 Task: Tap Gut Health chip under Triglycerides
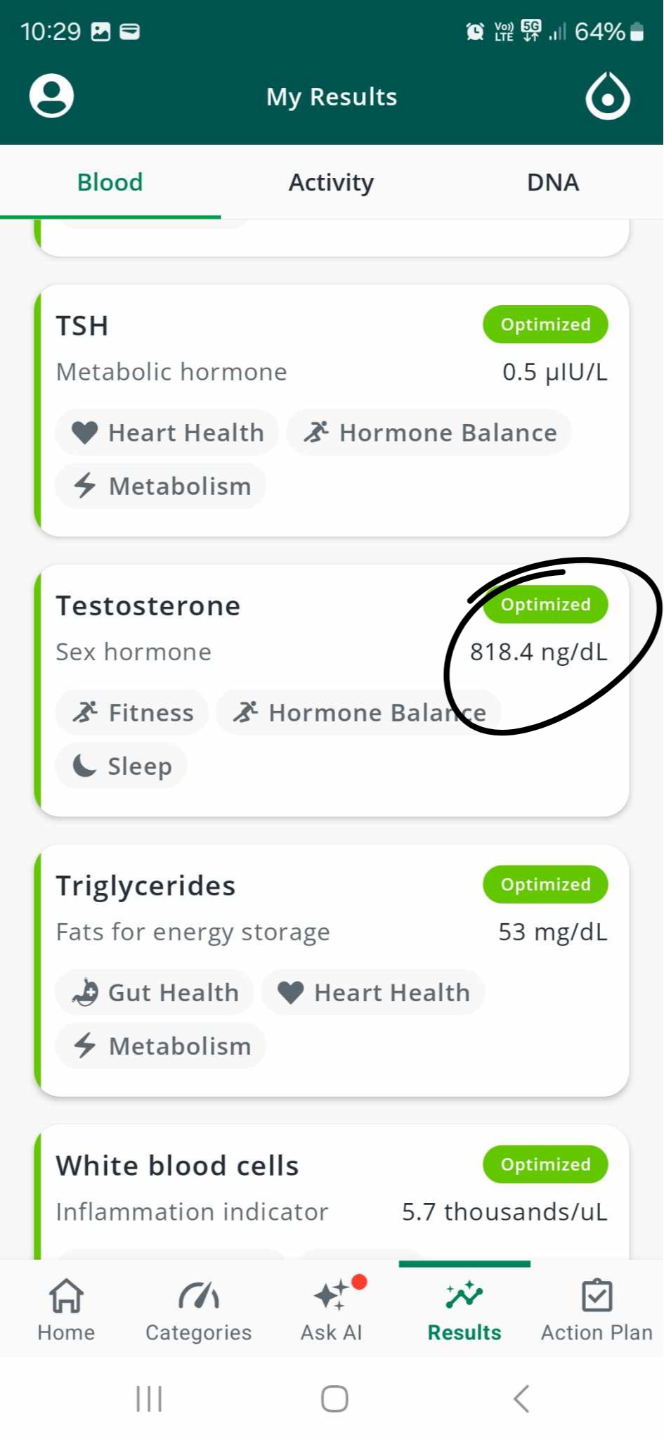pyautogui.click(x=155, y=993)
